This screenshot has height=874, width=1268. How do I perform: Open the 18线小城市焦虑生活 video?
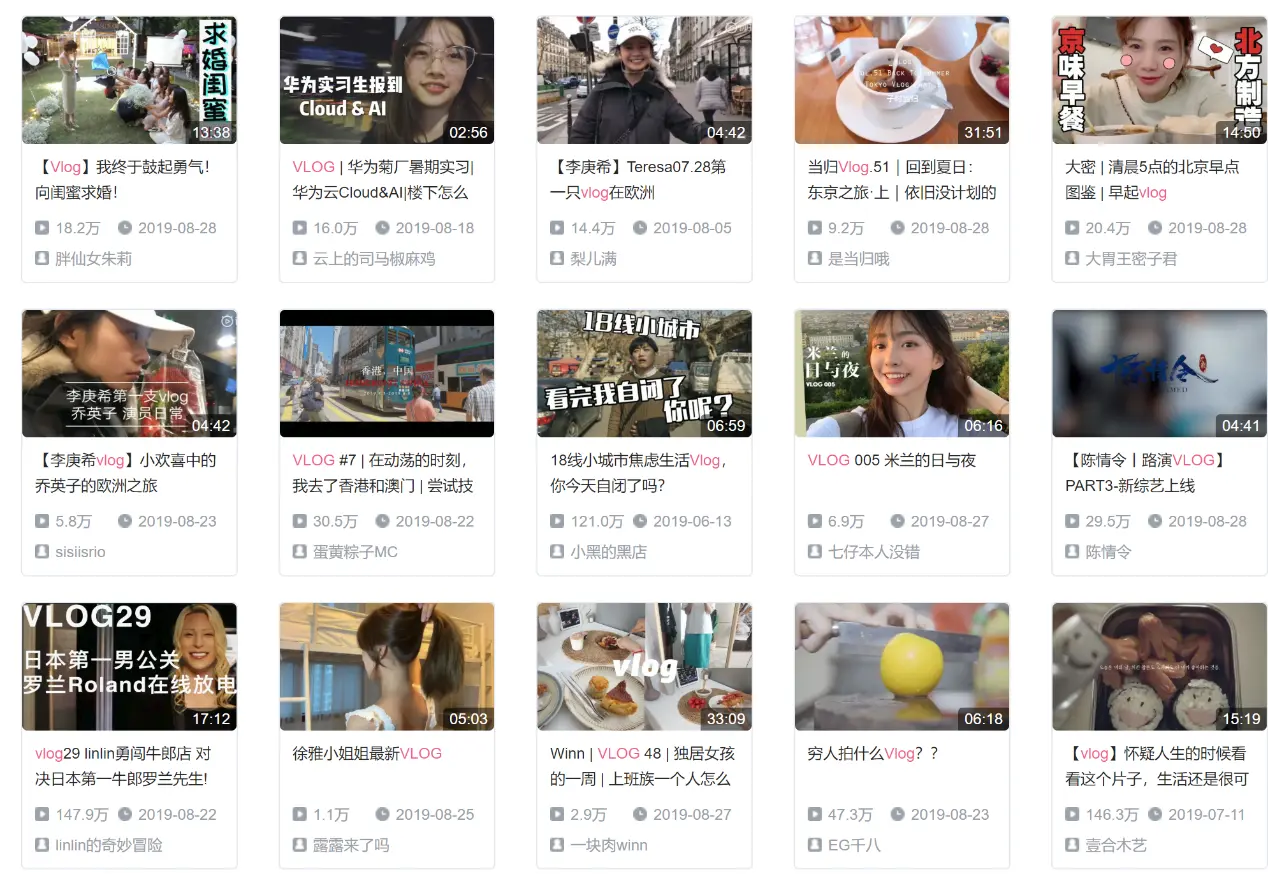click(644, 374)
